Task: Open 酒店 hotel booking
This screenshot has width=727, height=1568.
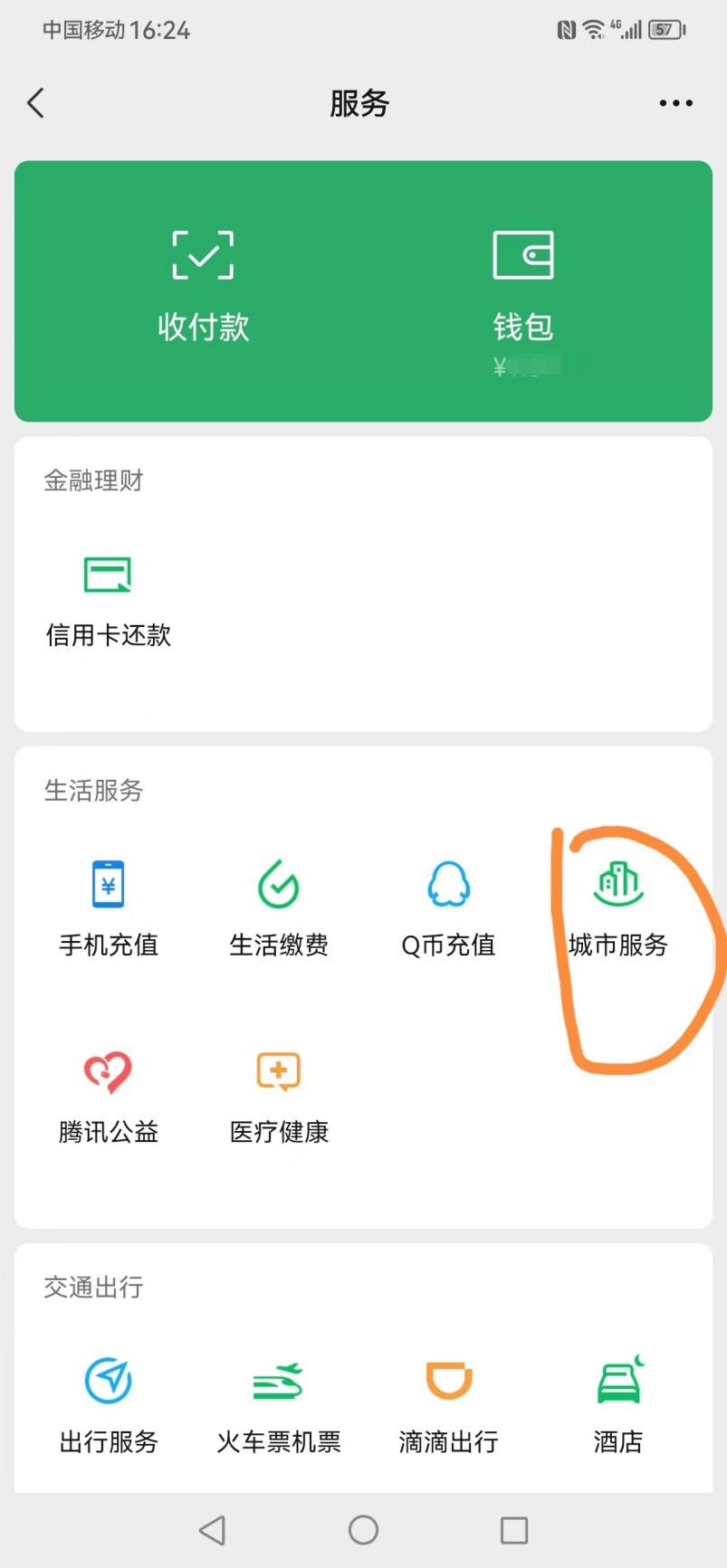Action: click(618, 1405)
